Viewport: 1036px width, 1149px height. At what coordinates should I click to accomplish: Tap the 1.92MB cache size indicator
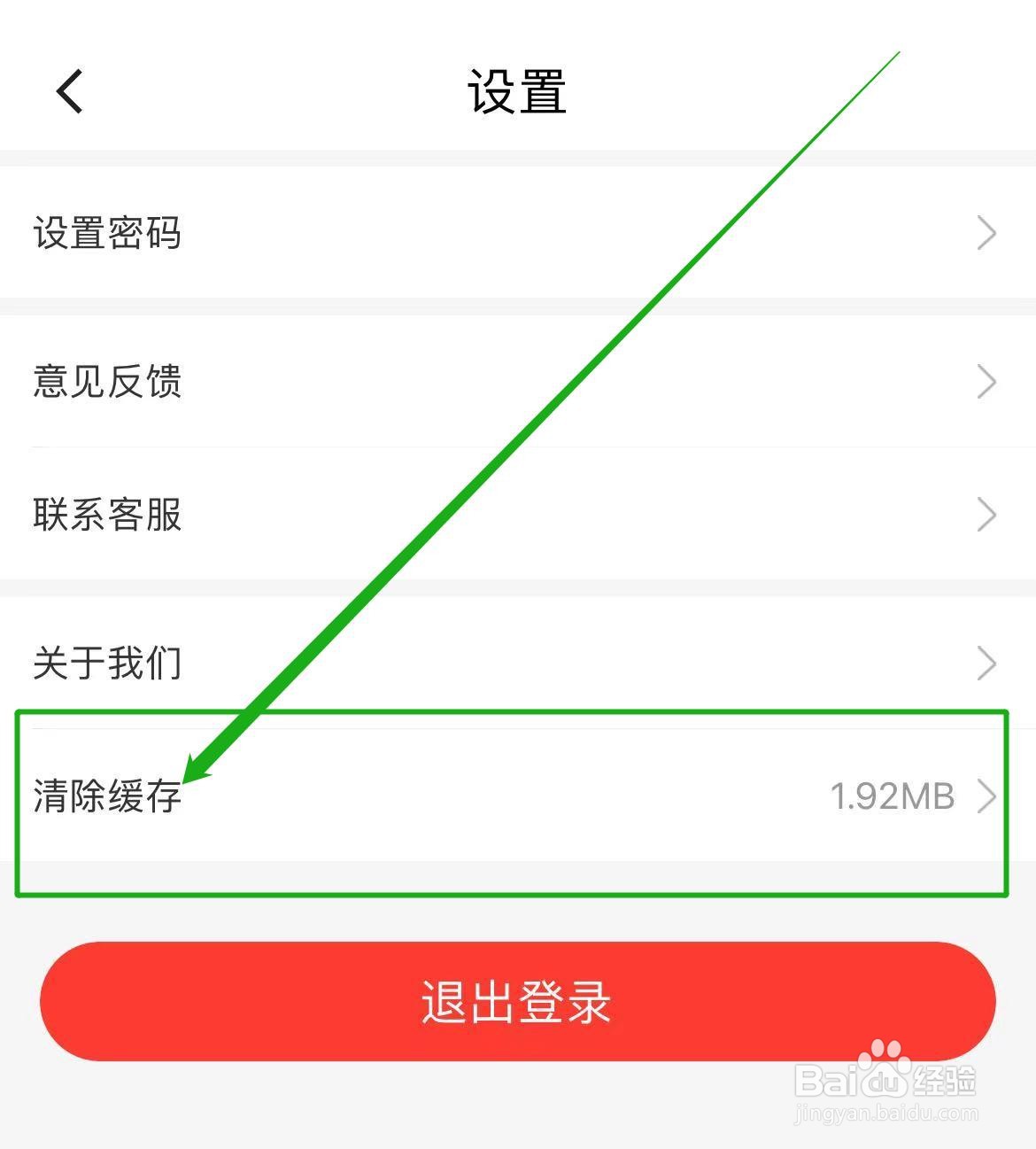pyautogui.click(x=892, y=796)
